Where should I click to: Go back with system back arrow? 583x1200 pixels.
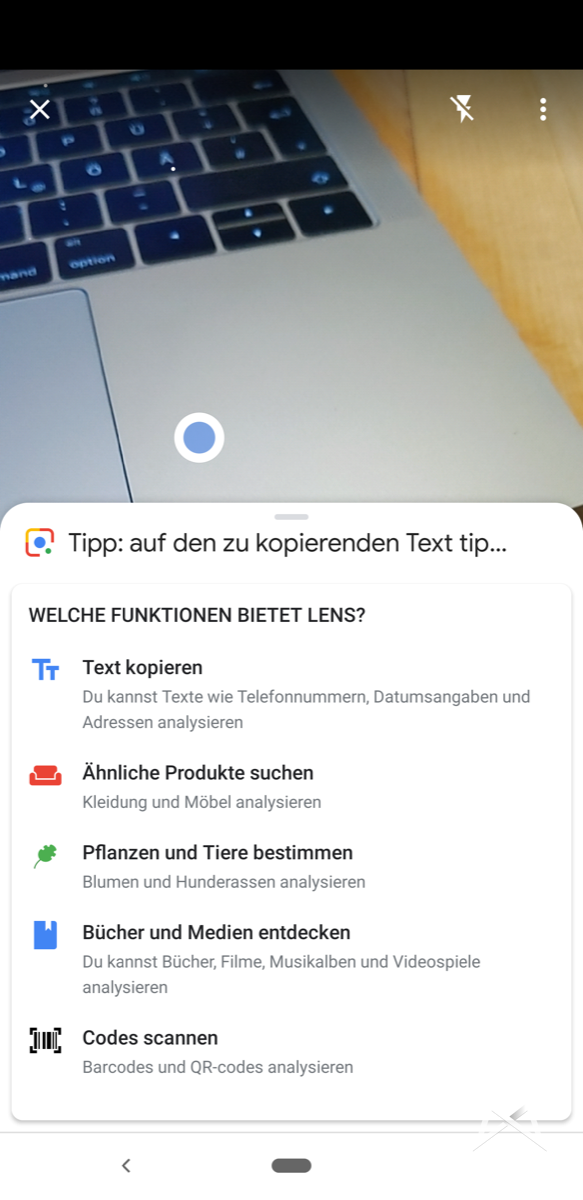pos(125,1165)
